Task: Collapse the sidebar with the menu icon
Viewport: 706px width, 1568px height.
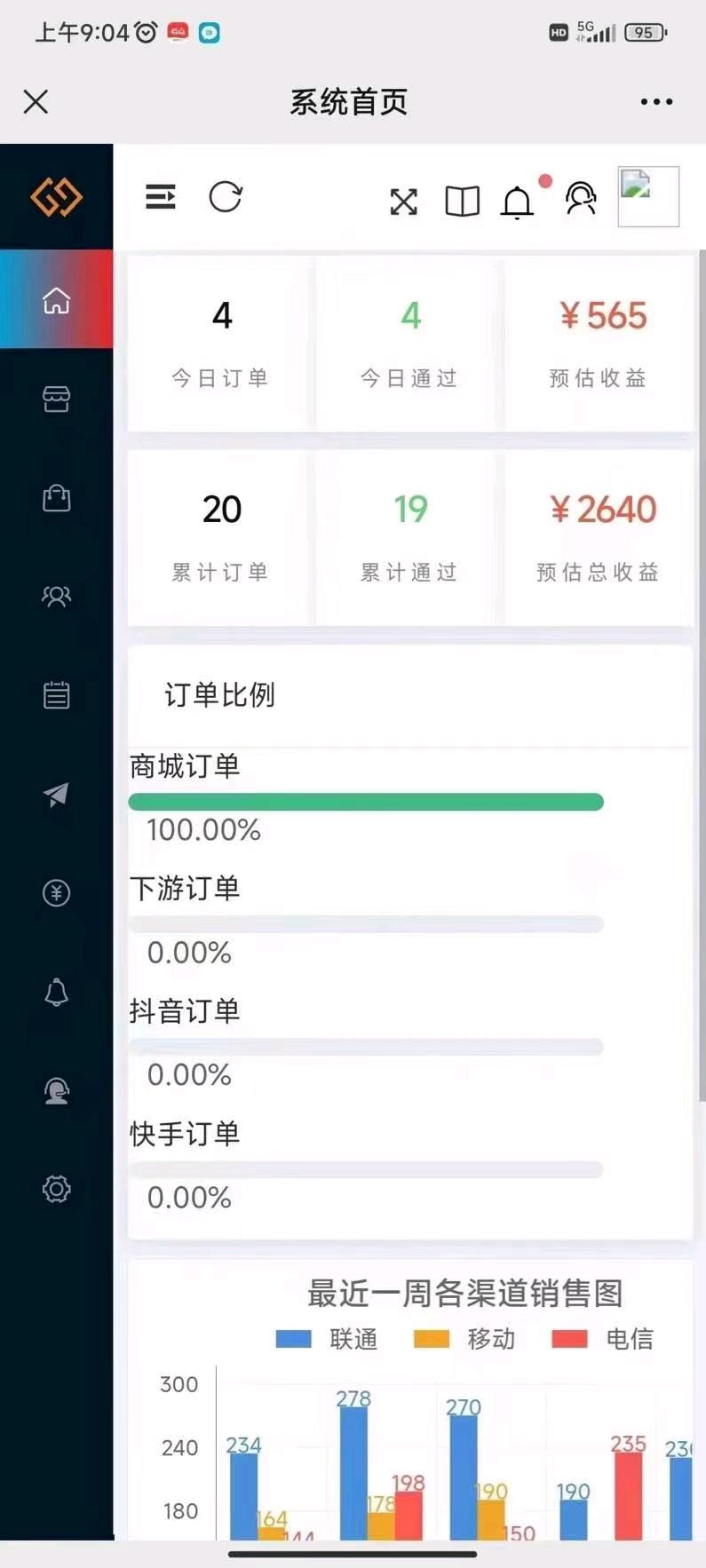Action: [x=161, y=196]
